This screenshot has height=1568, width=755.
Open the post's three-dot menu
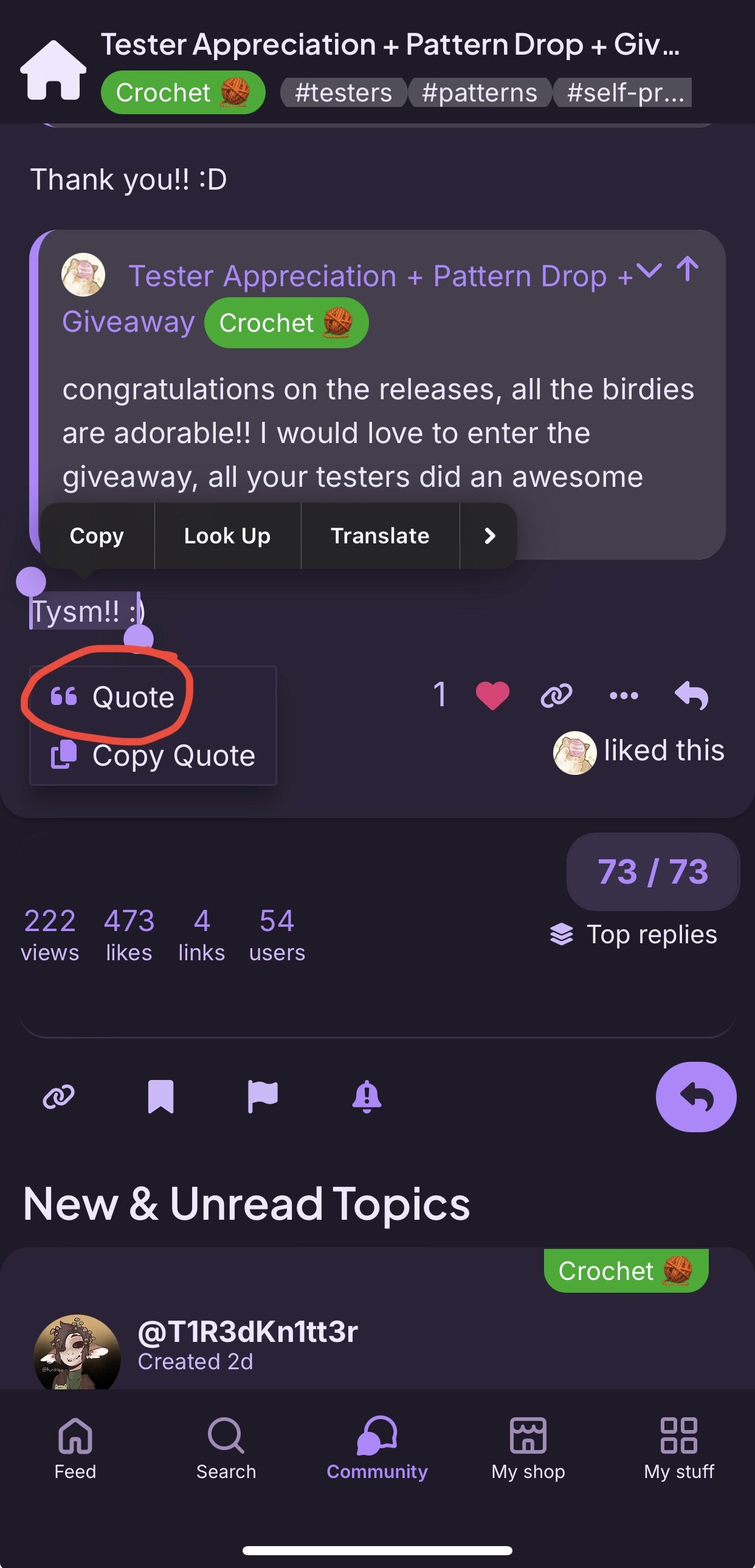[624, 695]
